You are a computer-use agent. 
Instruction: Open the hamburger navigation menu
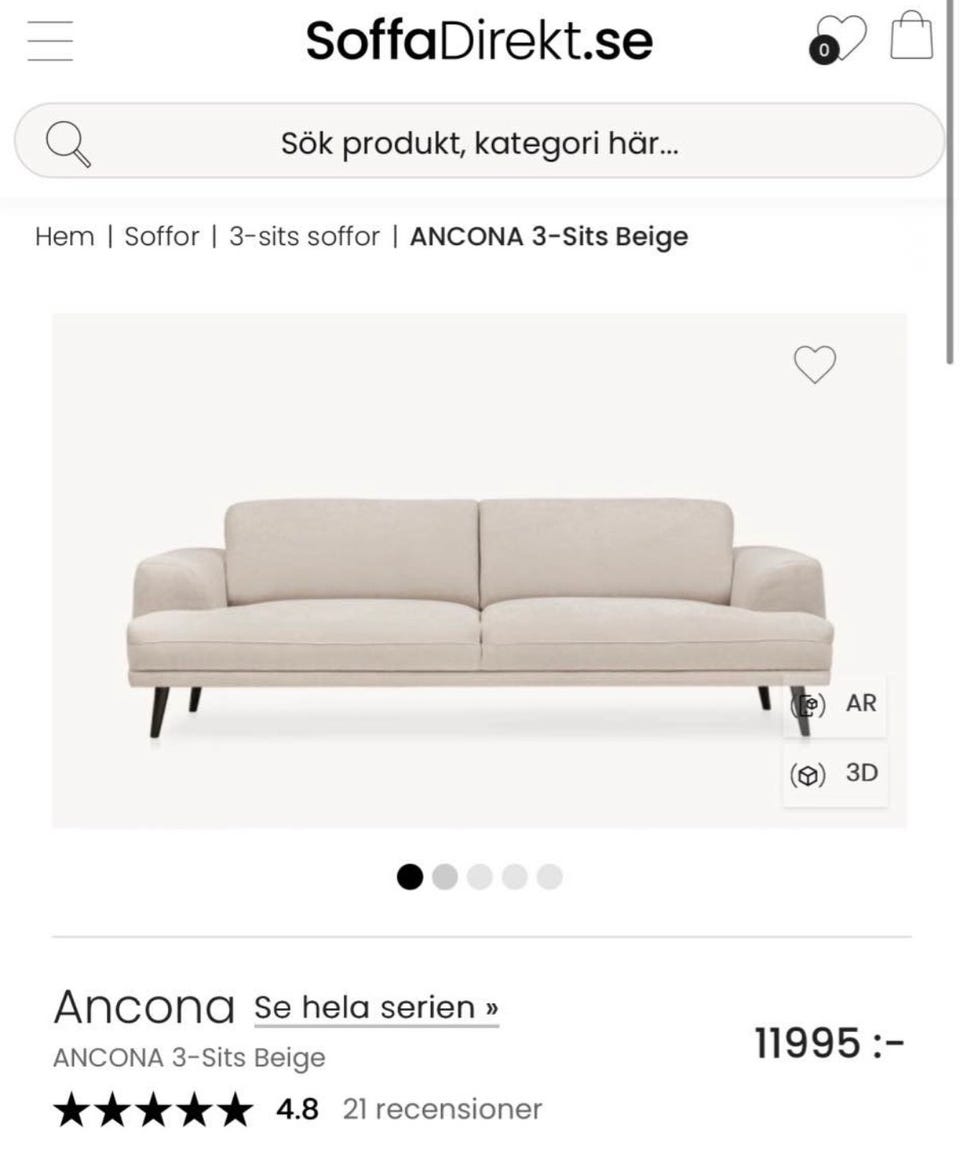tap(49, 42)
